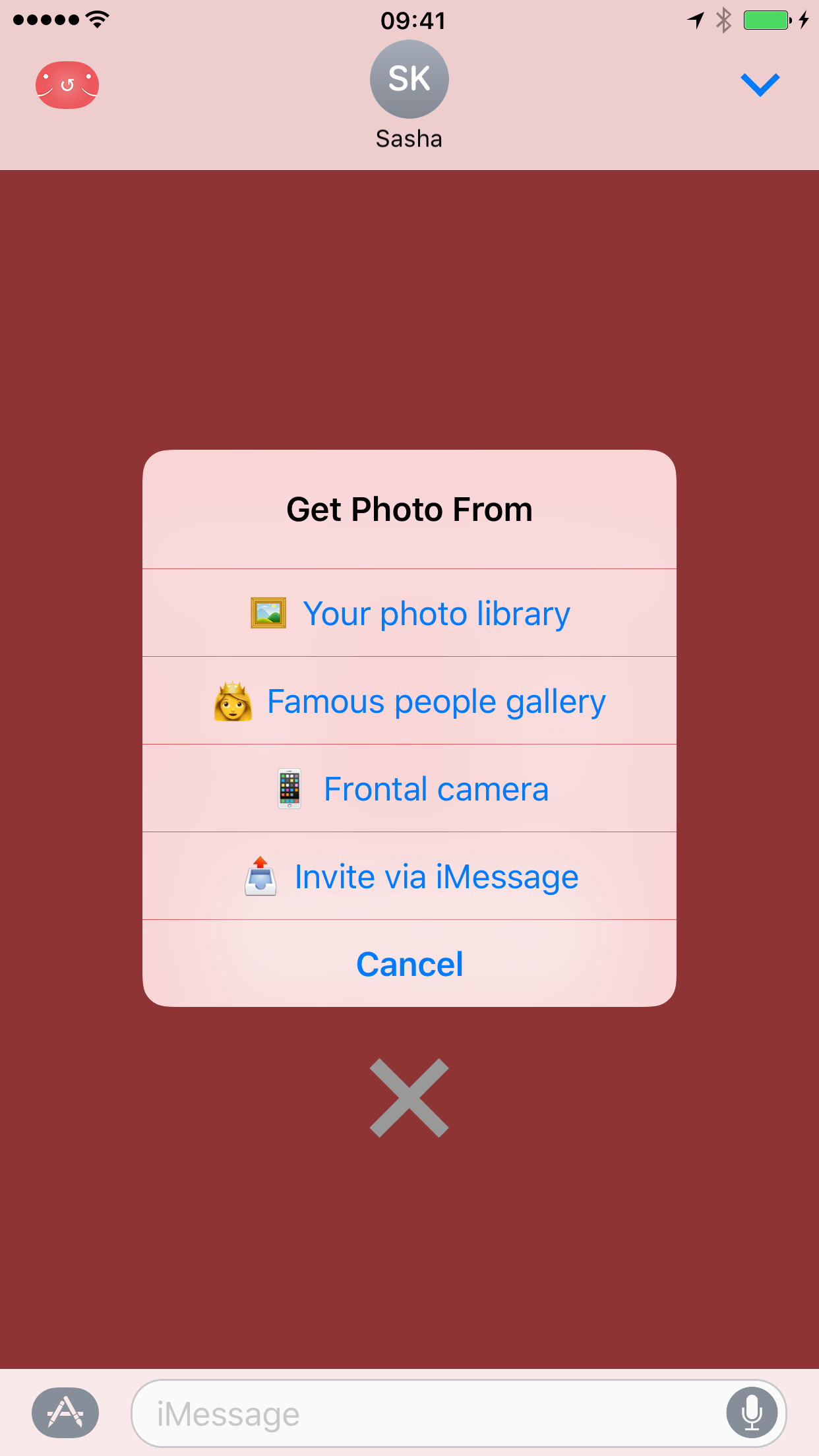Collapse the conversation details with the chevron

[x=760, y=84]
